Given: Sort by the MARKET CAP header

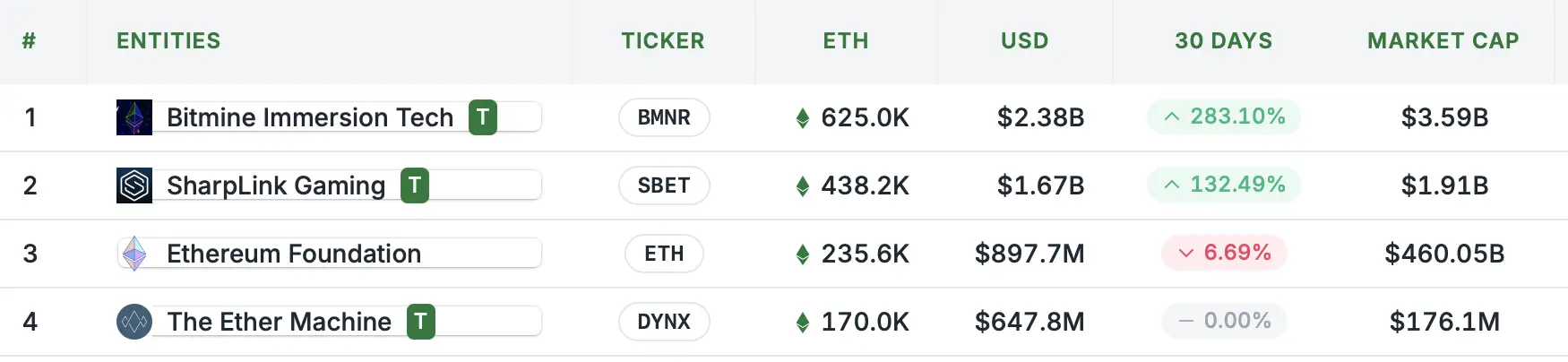Looking at the screenshot, I should 1443,41.
